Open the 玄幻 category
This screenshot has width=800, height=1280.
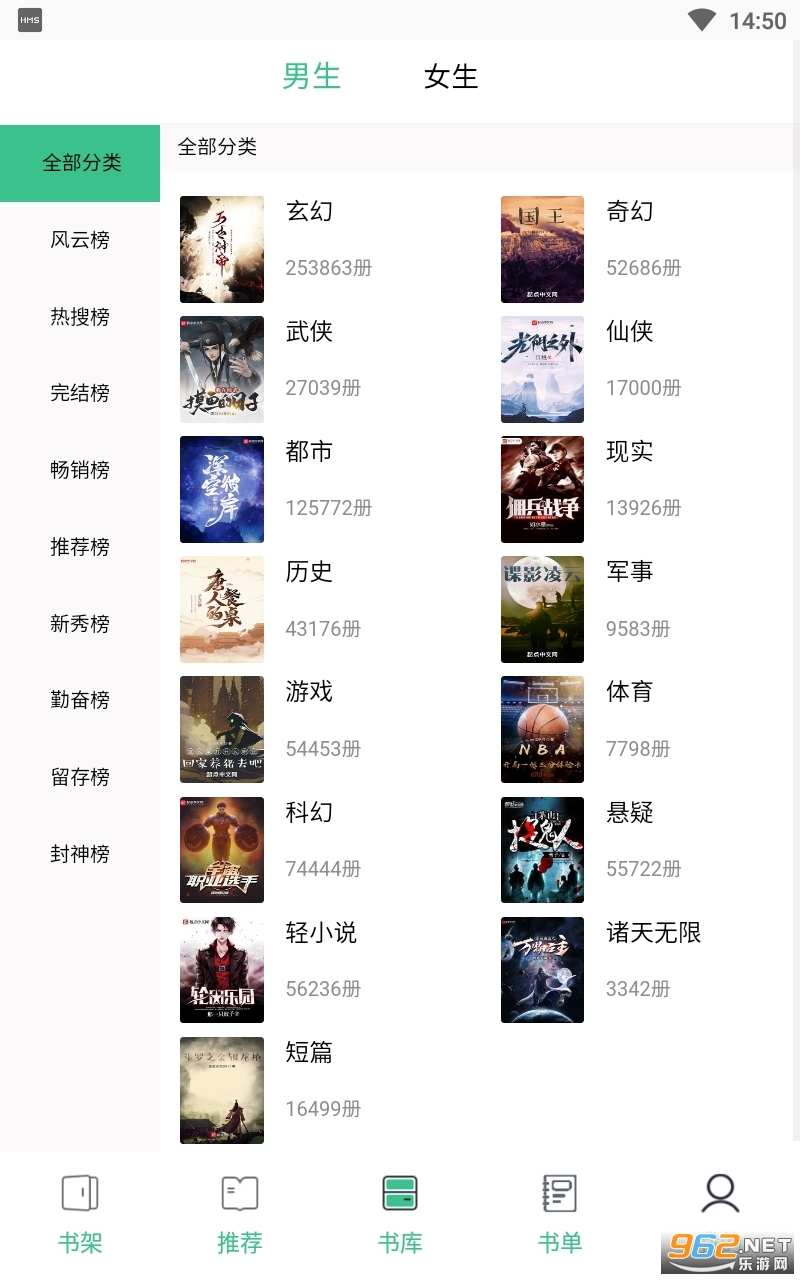pyautogui.click(x=309, y=211)
